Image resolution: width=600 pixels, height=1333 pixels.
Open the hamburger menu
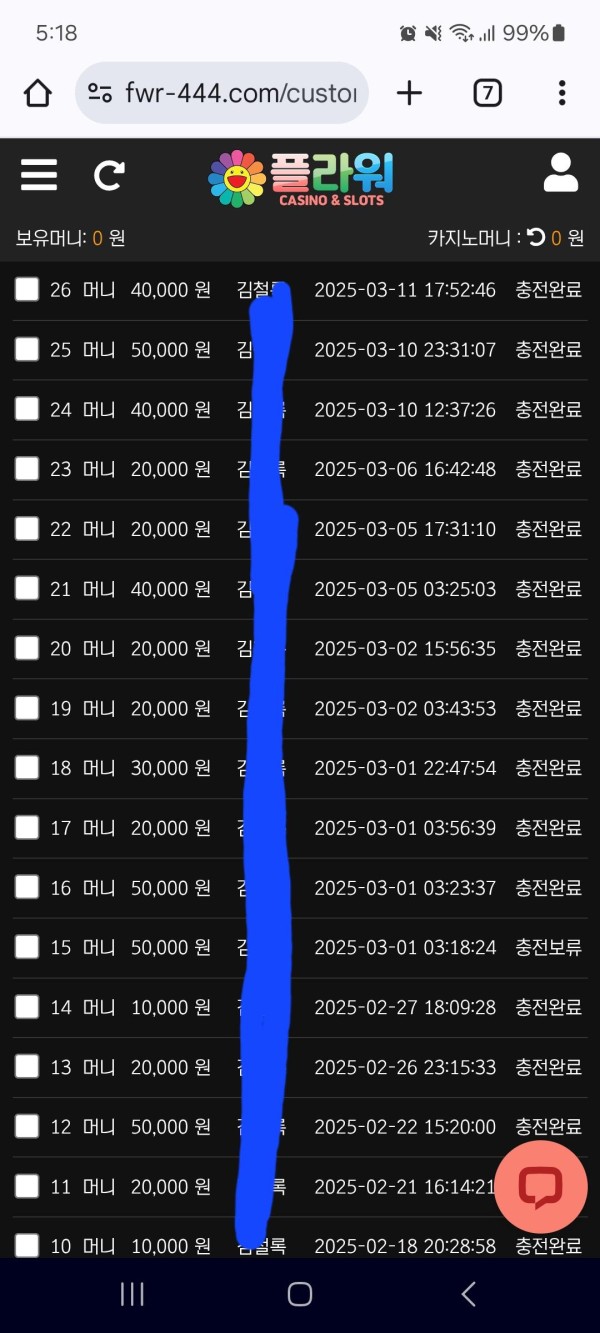(39, 175)
